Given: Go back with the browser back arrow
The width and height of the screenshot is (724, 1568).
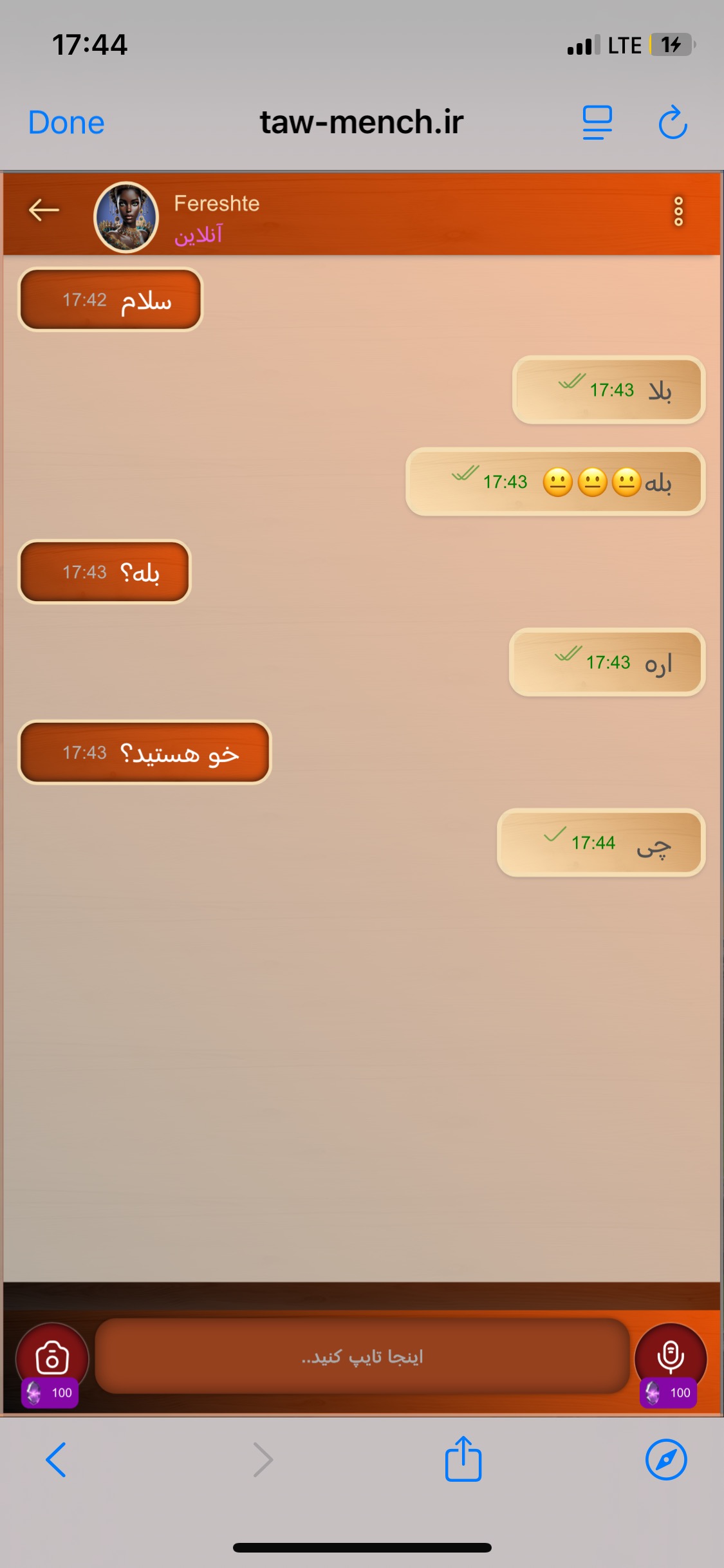Looking at the screenshot, I should point(56,1459).
